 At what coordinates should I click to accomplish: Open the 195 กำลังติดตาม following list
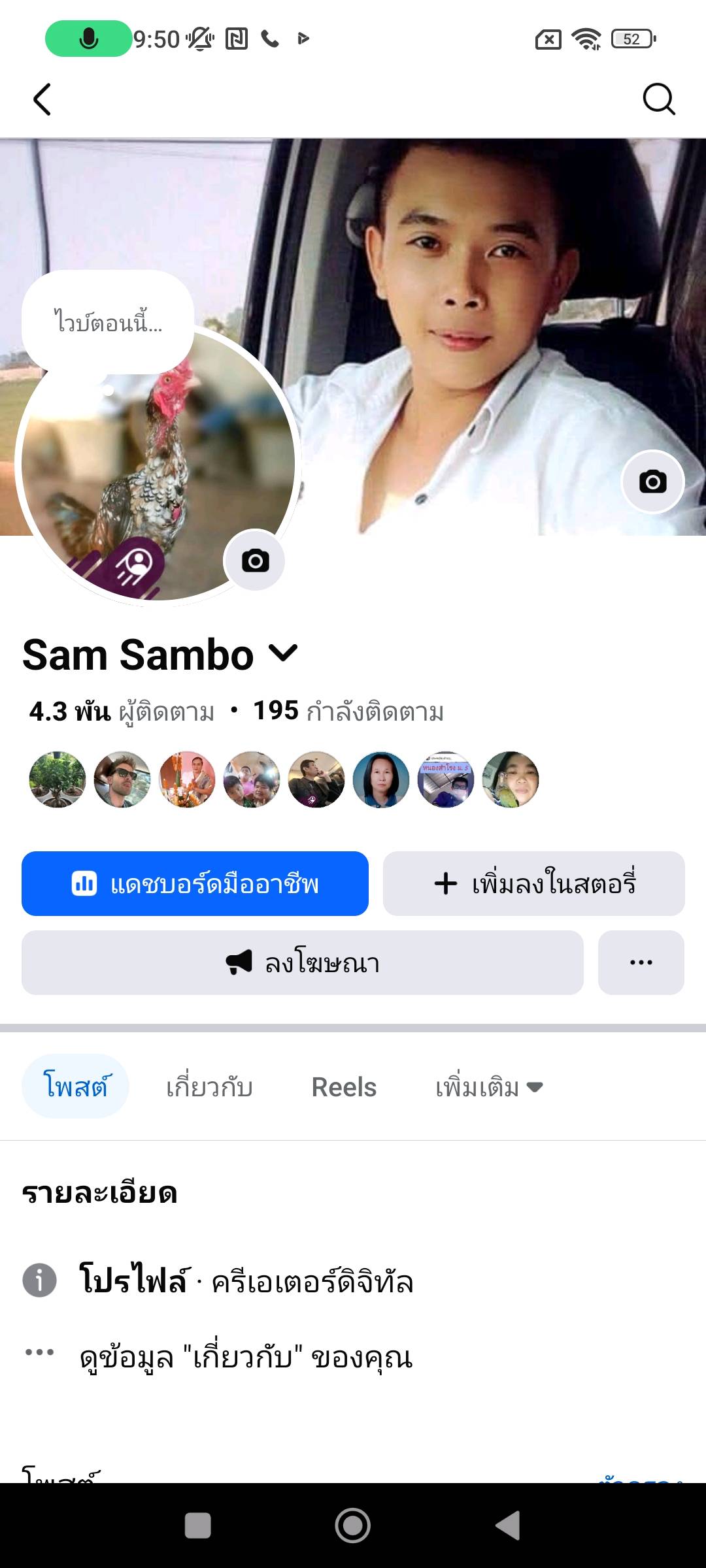348,711
